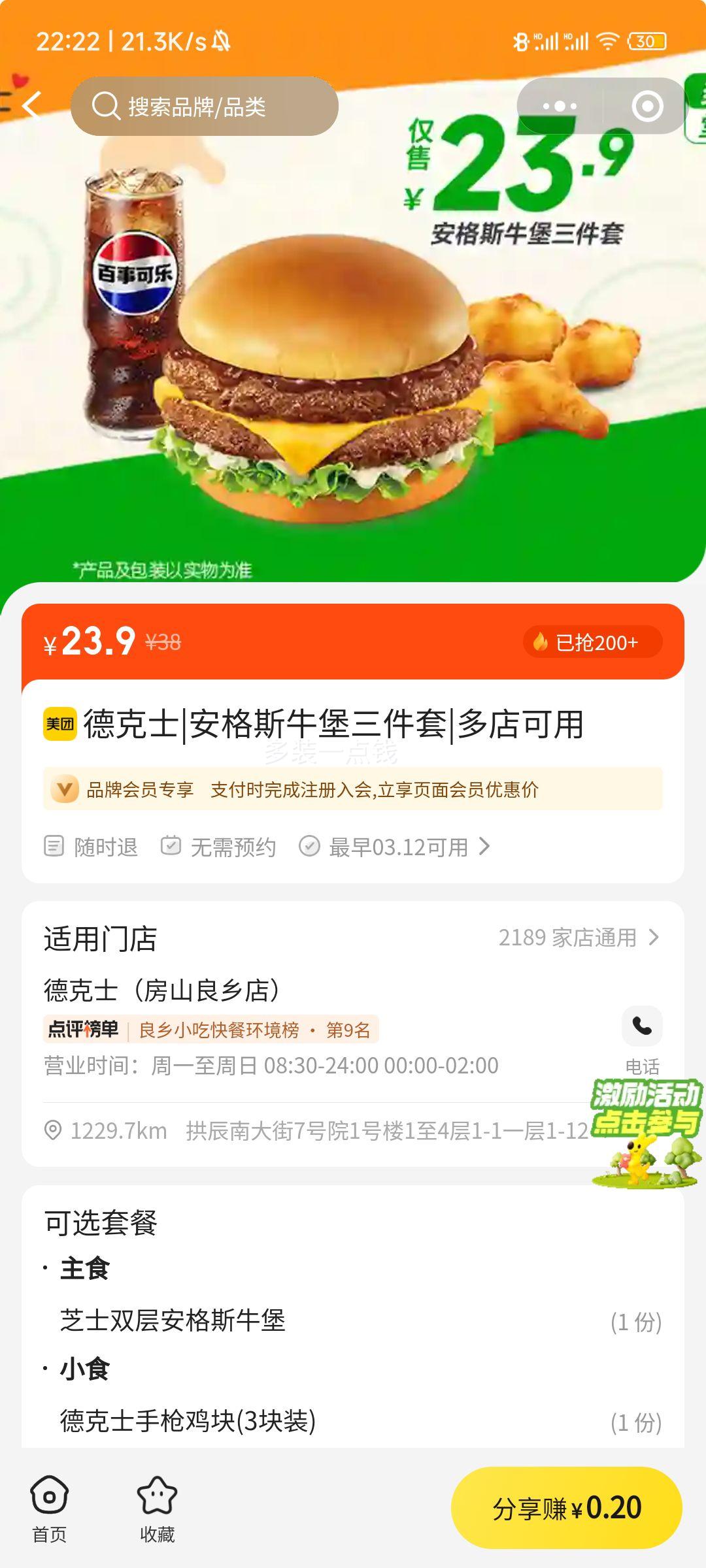Close the mini-program with the circle icon

pyautogui.click(x=647, y=106)
